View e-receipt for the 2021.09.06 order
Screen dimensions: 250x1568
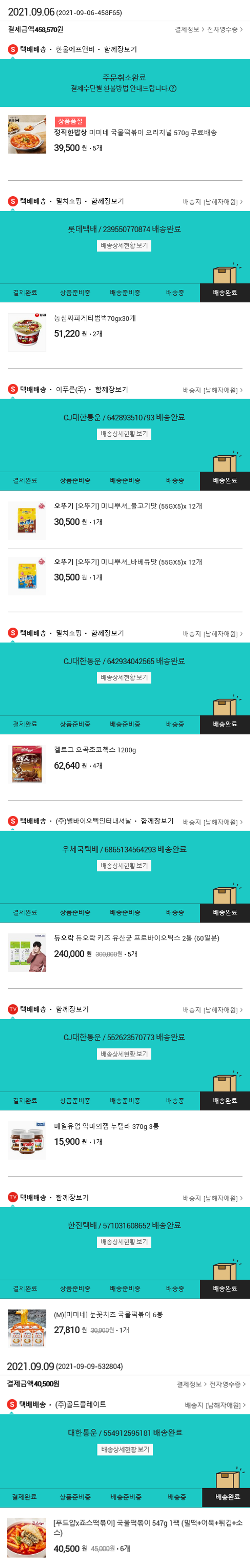tap(224, 29)
